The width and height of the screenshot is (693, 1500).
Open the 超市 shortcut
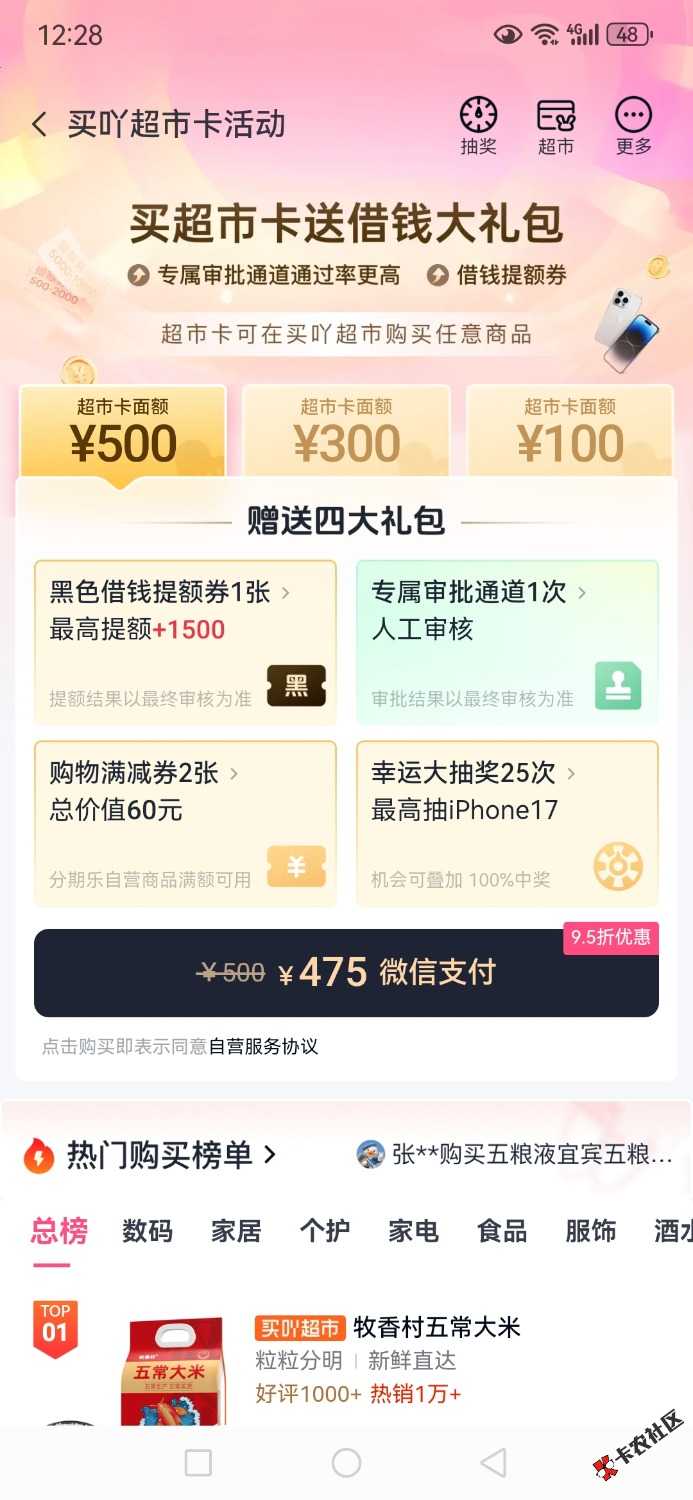pos(556,127)
